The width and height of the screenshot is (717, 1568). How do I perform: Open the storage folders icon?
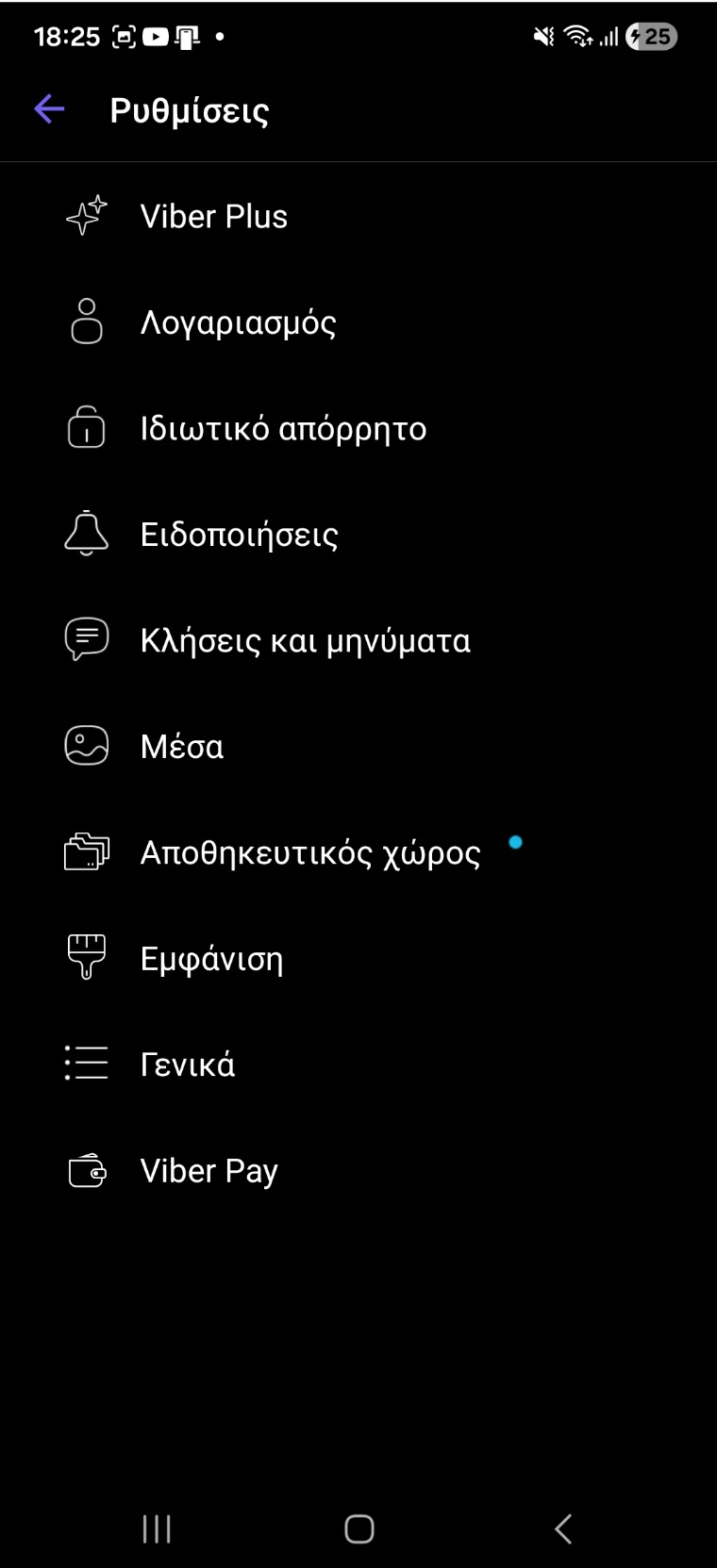coord(86,851)
